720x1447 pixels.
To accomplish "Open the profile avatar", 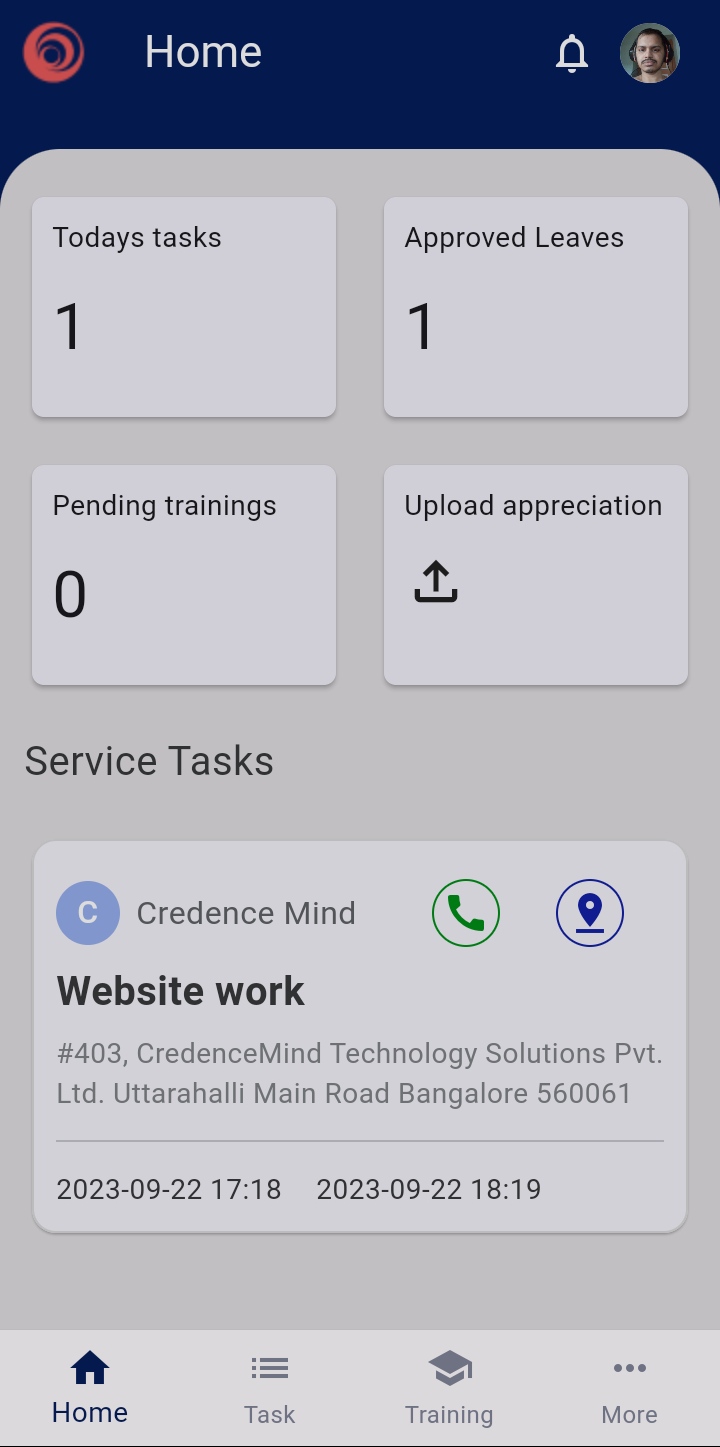I will pyautogui.click(x=650, y=53).
